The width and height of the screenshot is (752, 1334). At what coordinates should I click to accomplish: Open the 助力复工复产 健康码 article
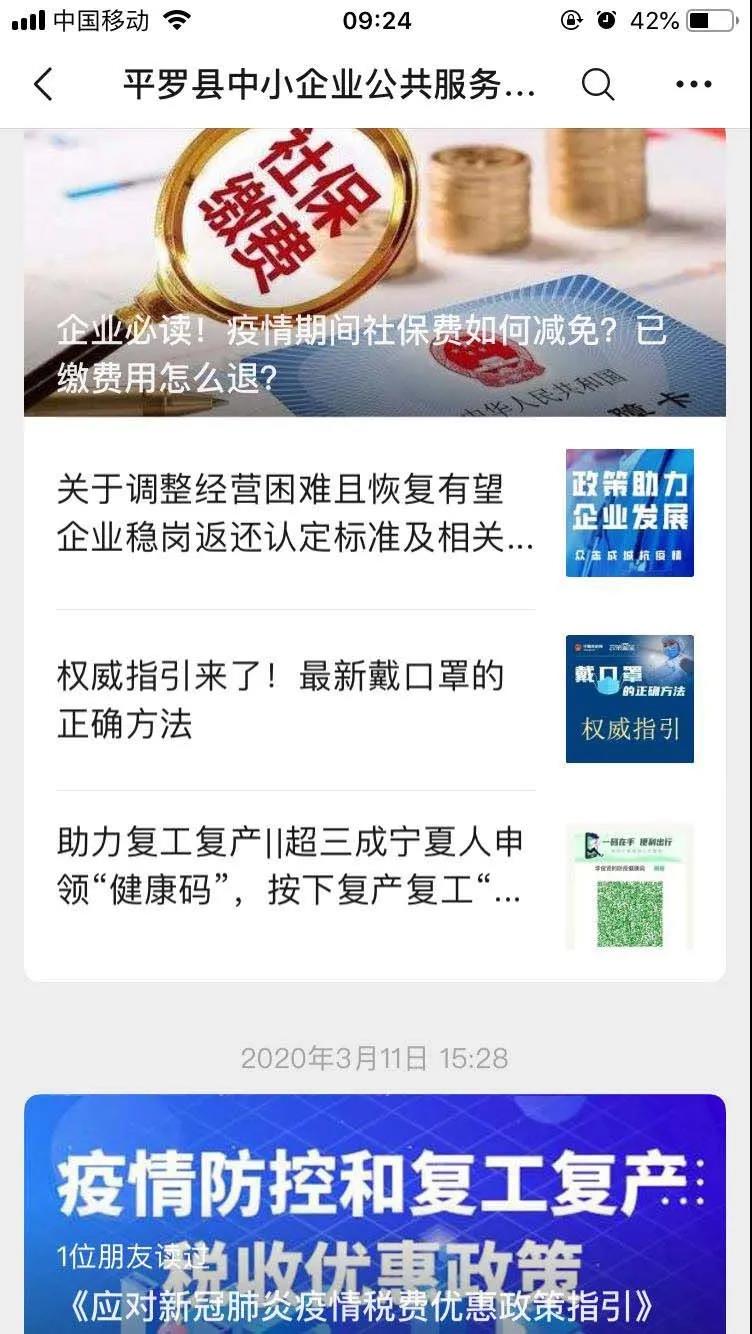pyautogui.click(x=375, y=885)
